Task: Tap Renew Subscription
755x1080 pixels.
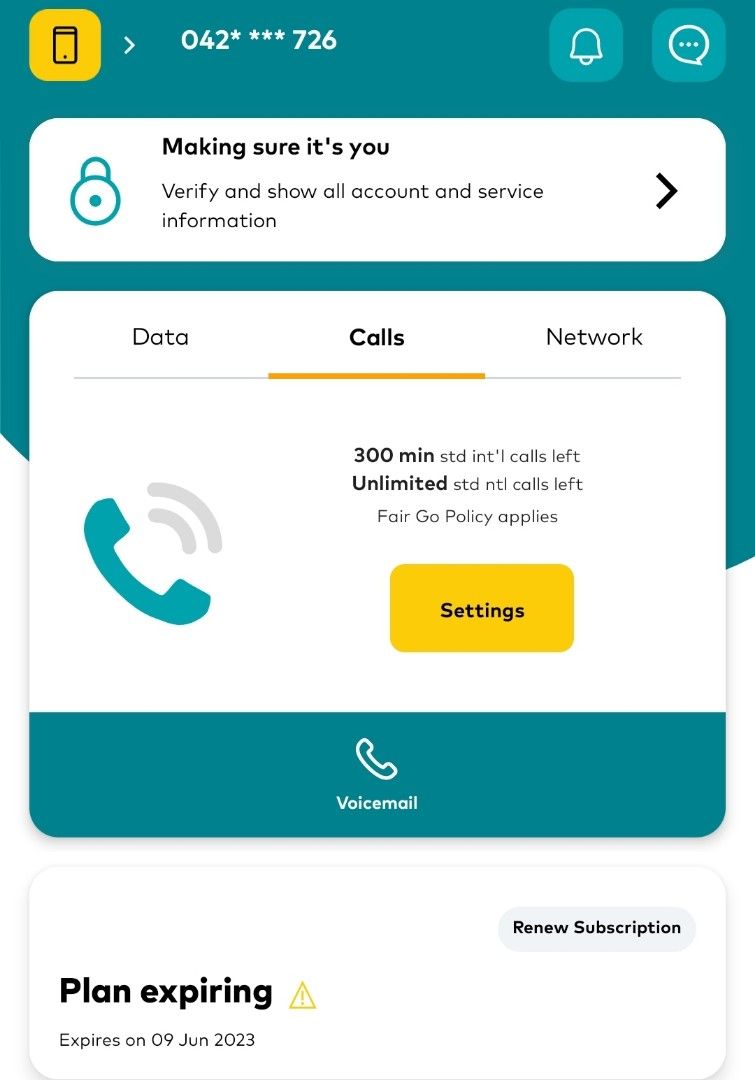Action: (x=596, y=928)
